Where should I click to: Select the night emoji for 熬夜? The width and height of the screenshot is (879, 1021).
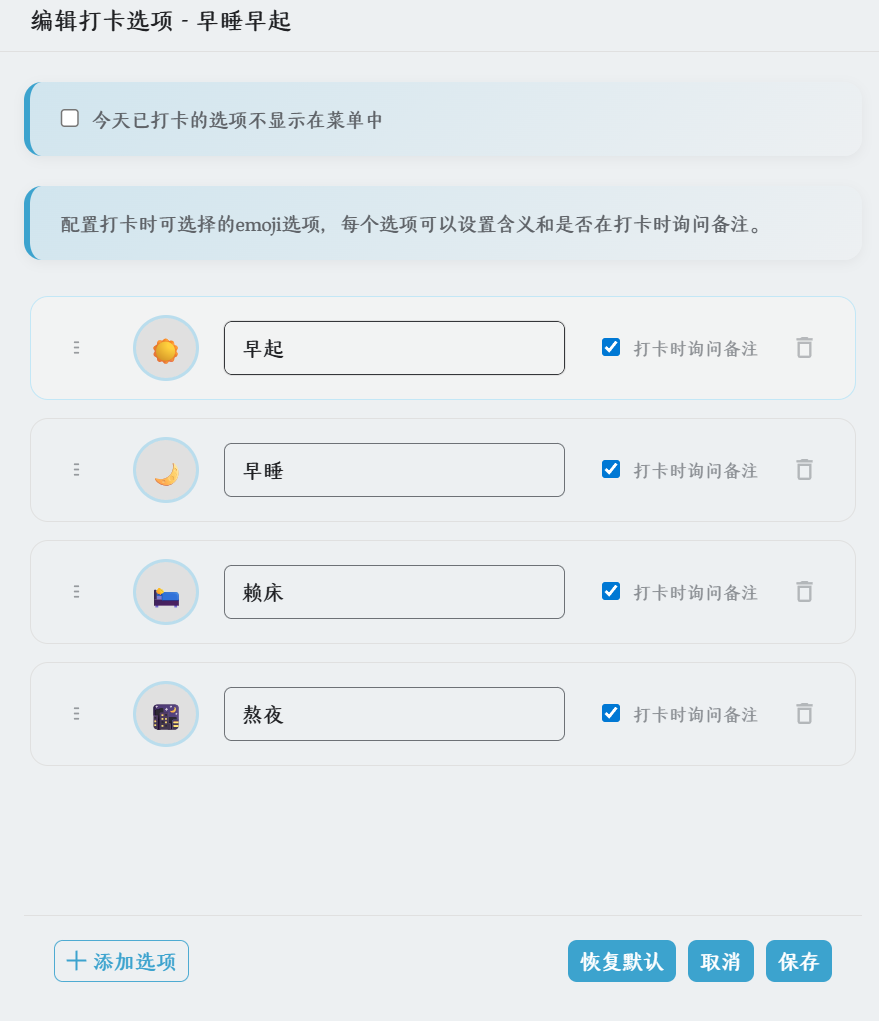pyautogui.click(x=165, y=713)
